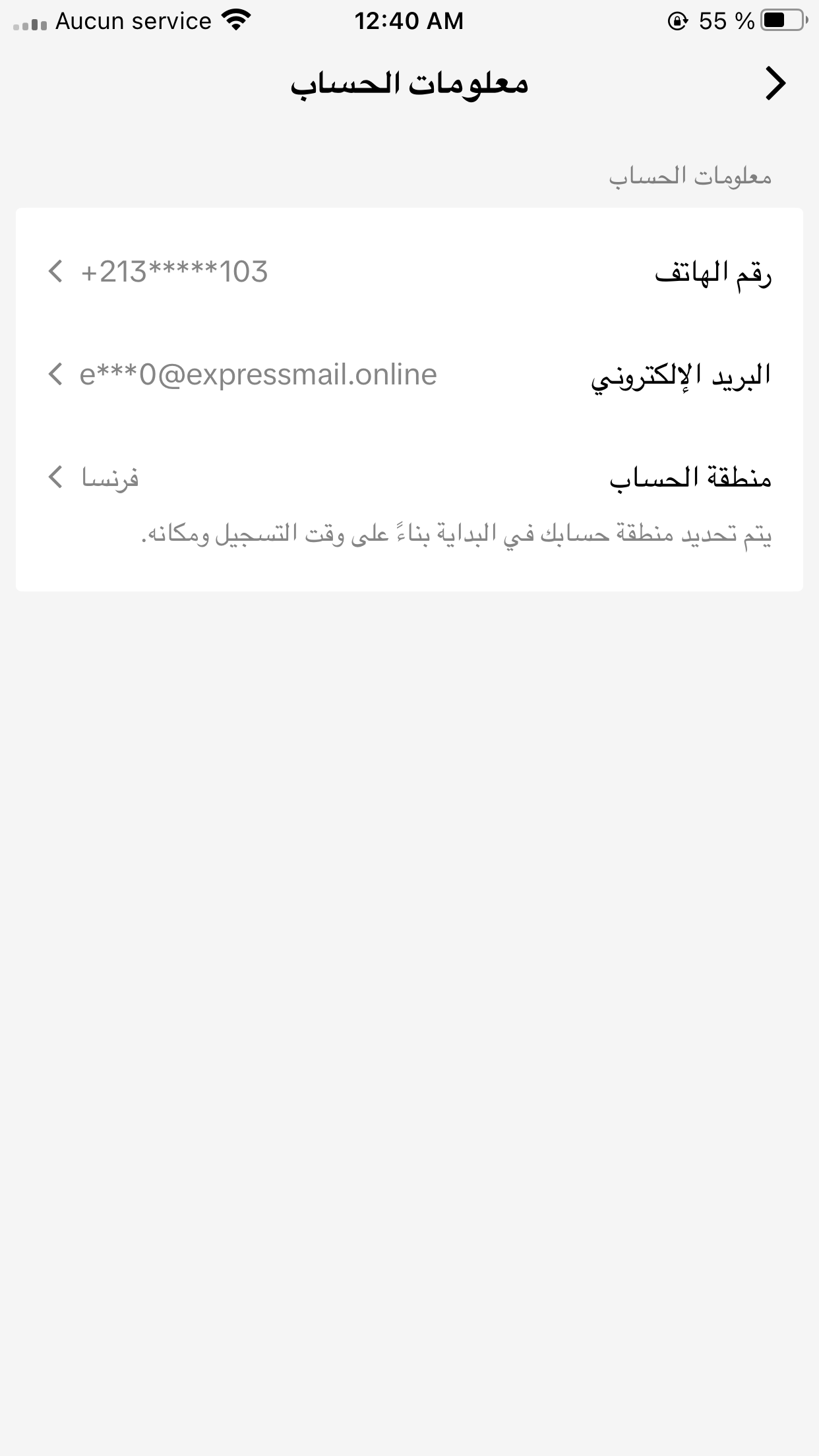Open the phone number row (رقم الهاتف)

(x=409, y=272)
